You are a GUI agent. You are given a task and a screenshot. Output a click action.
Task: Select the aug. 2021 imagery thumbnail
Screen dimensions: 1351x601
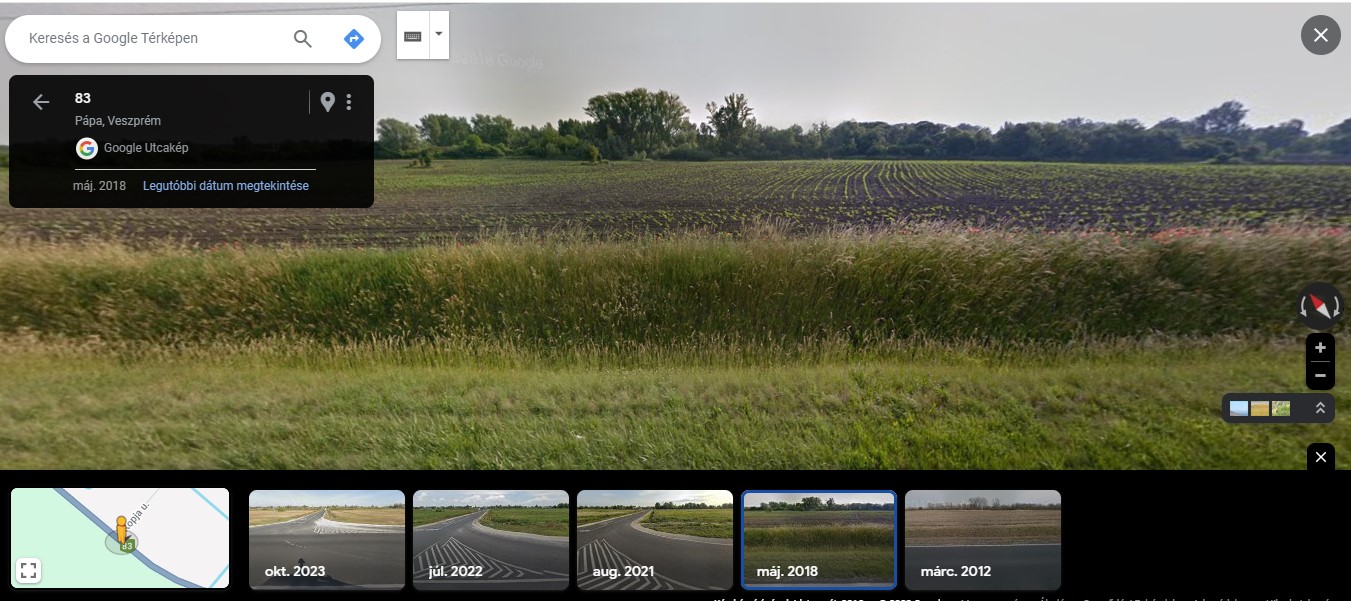coord(654,539)
